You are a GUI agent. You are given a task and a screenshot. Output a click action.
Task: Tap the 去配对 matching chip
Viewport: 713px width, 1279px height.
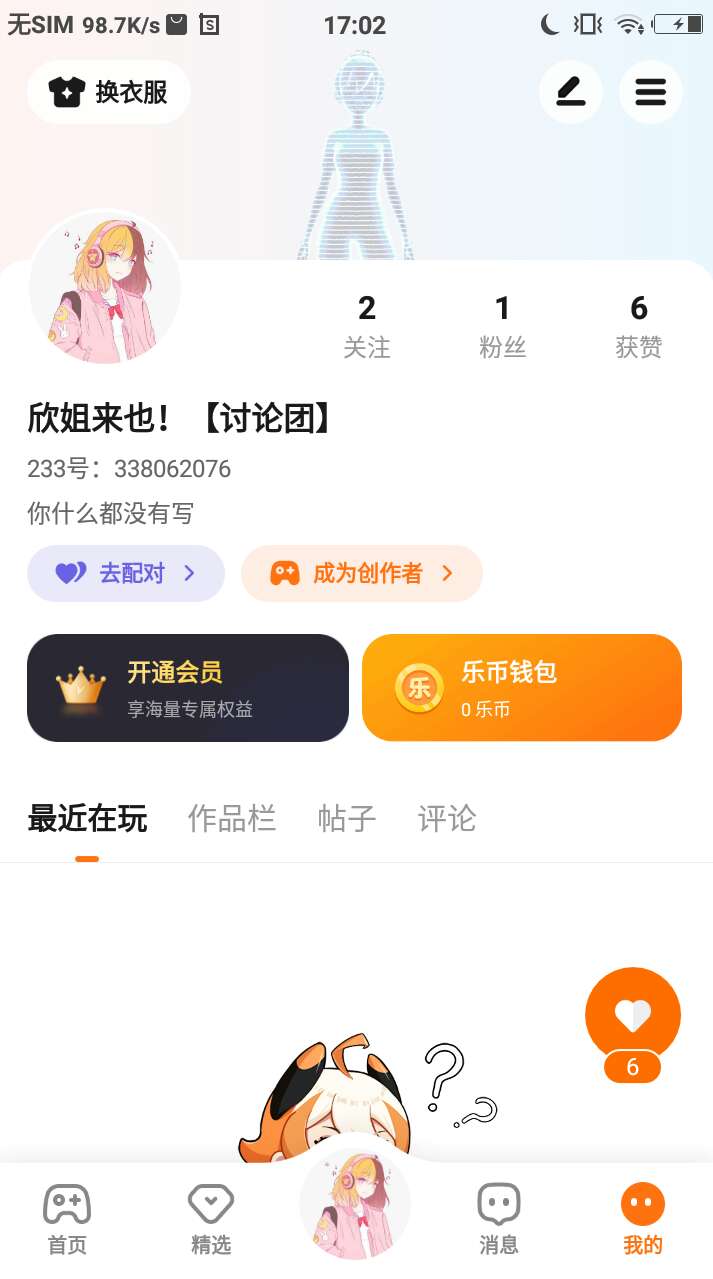pyautogui.click(x=126, y=573)
